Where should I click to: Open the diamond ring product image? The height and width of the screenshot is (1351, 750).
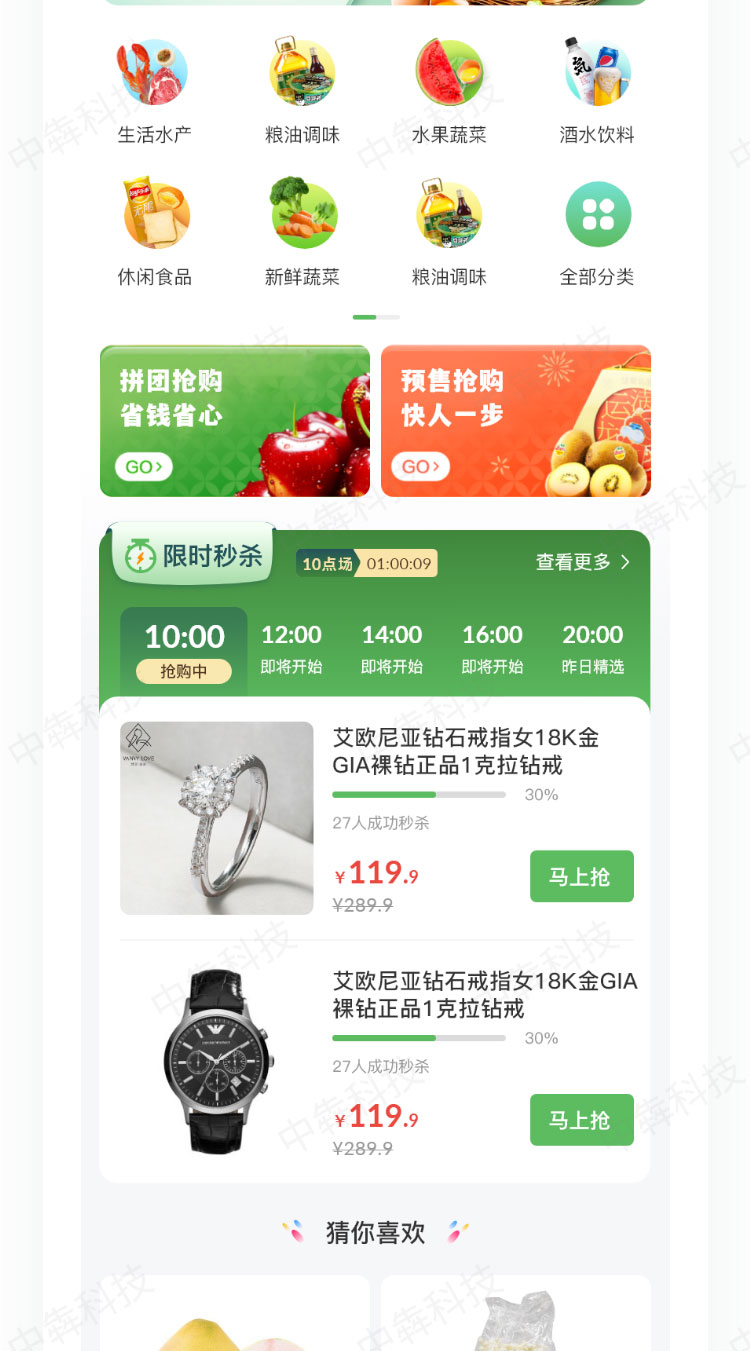click(217, 818)
